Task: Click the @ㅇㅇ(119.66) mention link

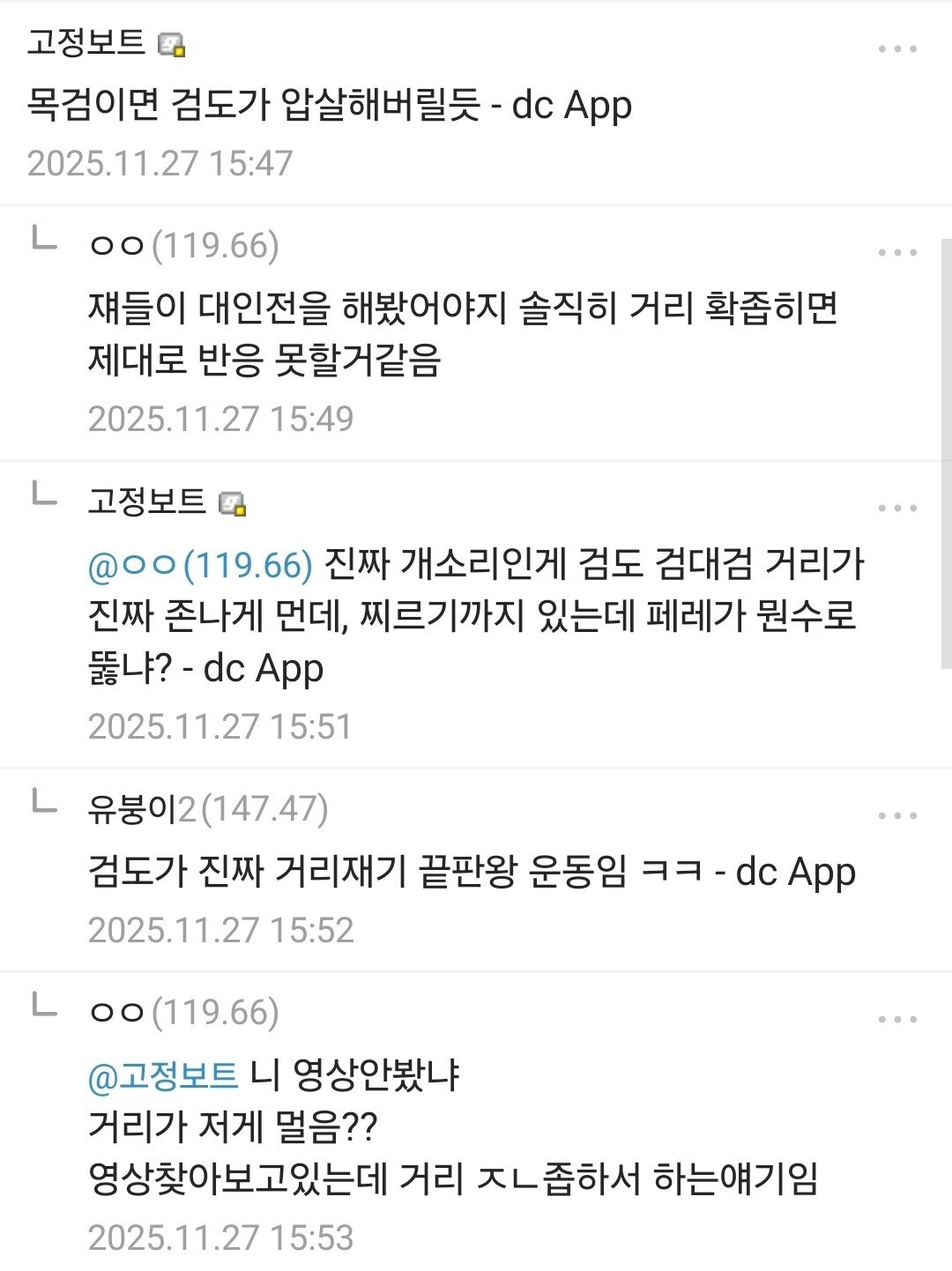Action: 199,569
